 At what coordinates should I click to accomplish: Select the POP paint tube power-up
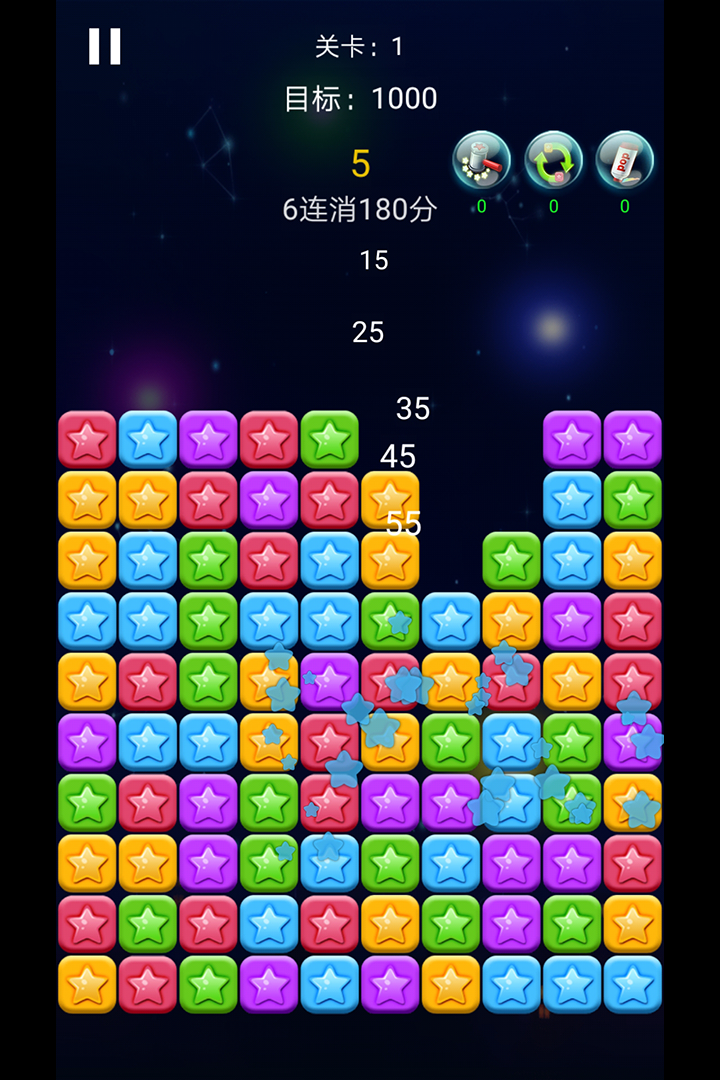pos(625,160)
